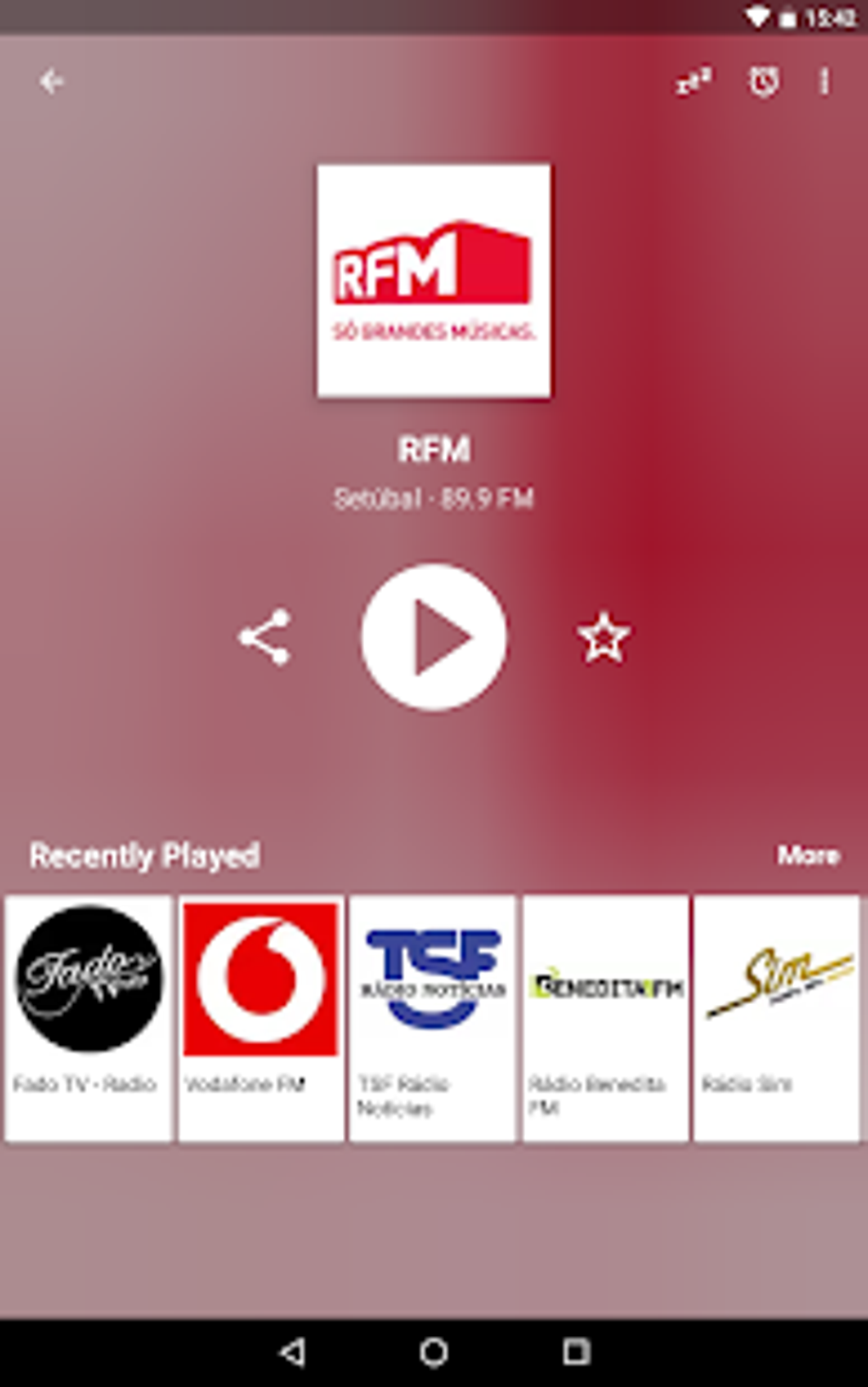Choose Rádio Benedita FM
The width and height of the screenshot is (868, 1387).
pyautogui.click(x=605, y=1017)
